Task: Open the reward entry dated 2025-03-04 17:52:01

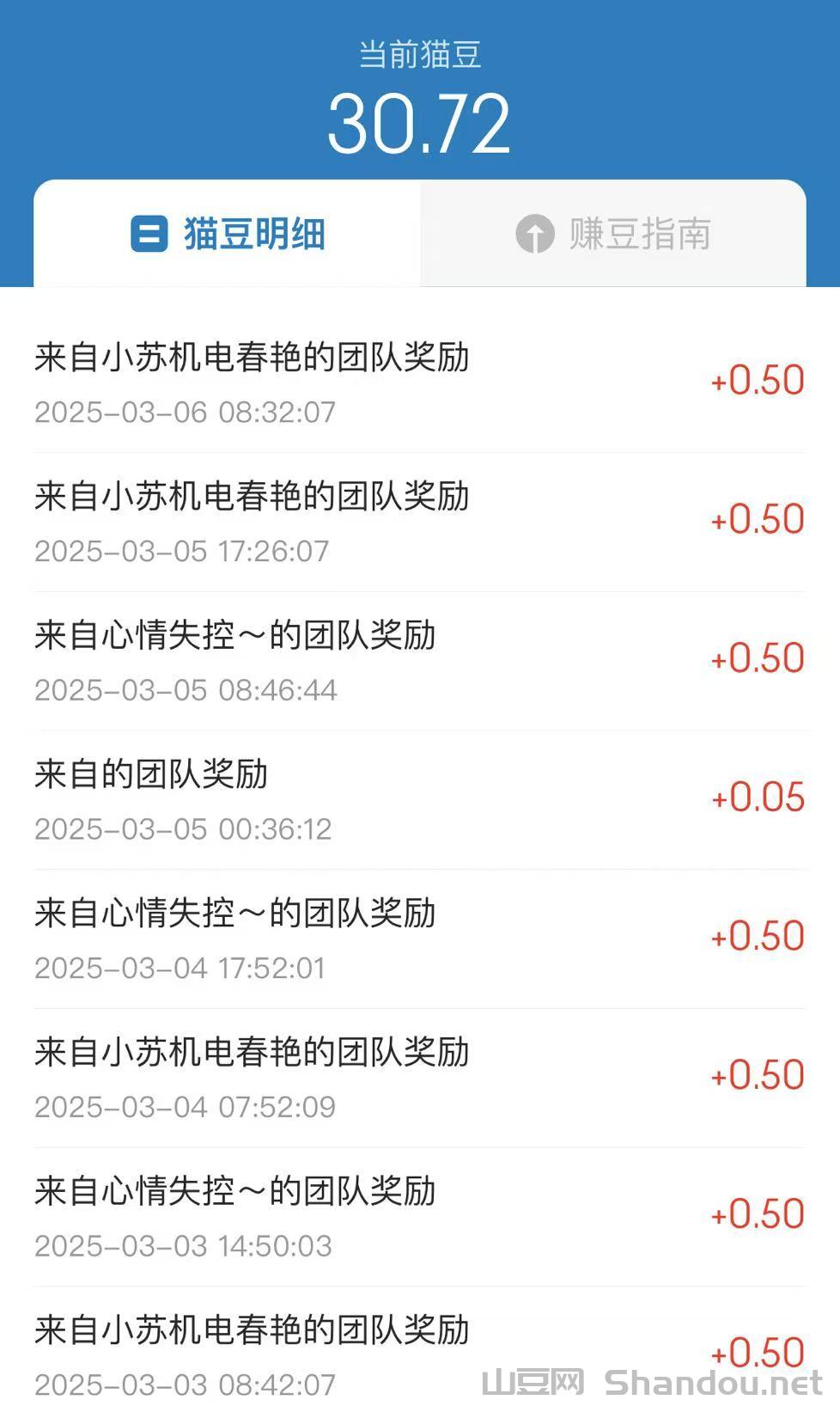Action: (236, 914)
